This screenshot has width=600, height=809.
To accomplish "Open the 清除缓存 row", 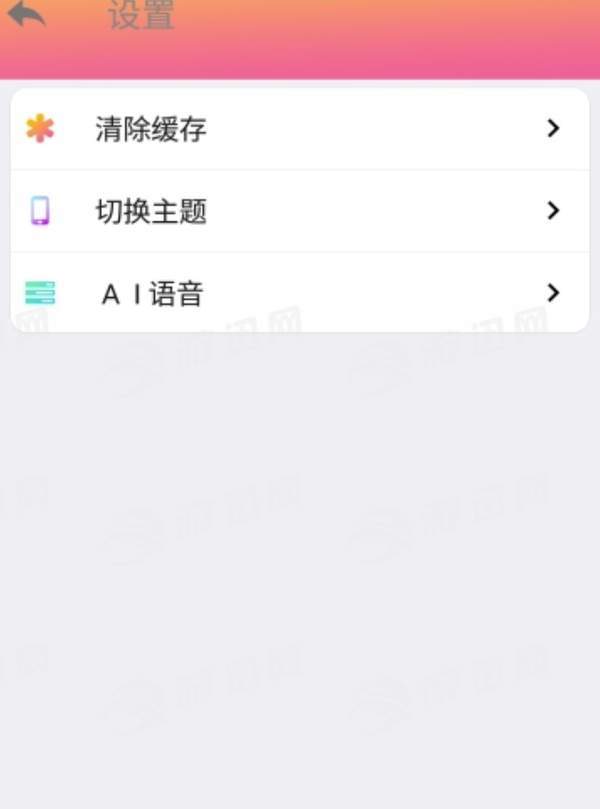I will point(299,129).
